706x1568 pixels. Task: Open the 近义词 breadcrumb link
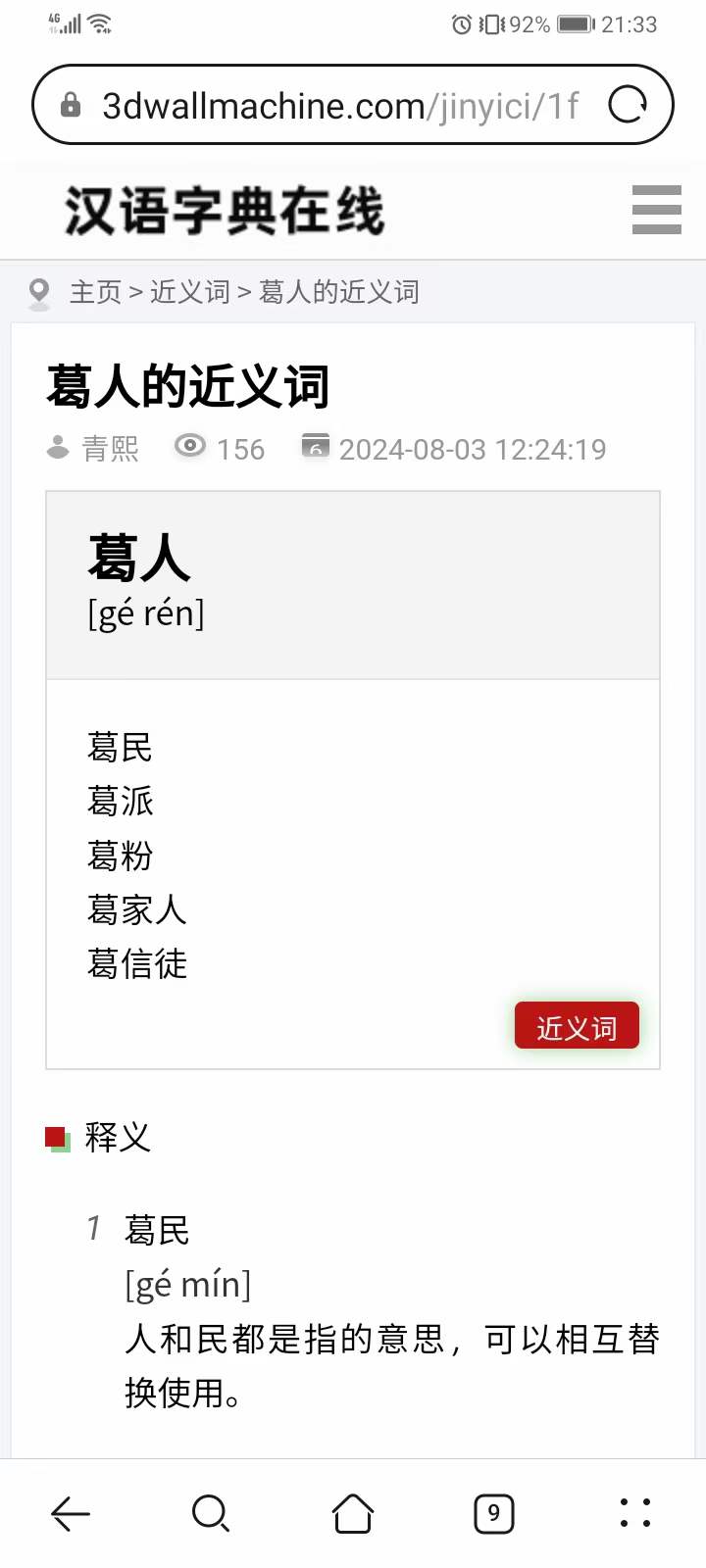click(189, 292)
